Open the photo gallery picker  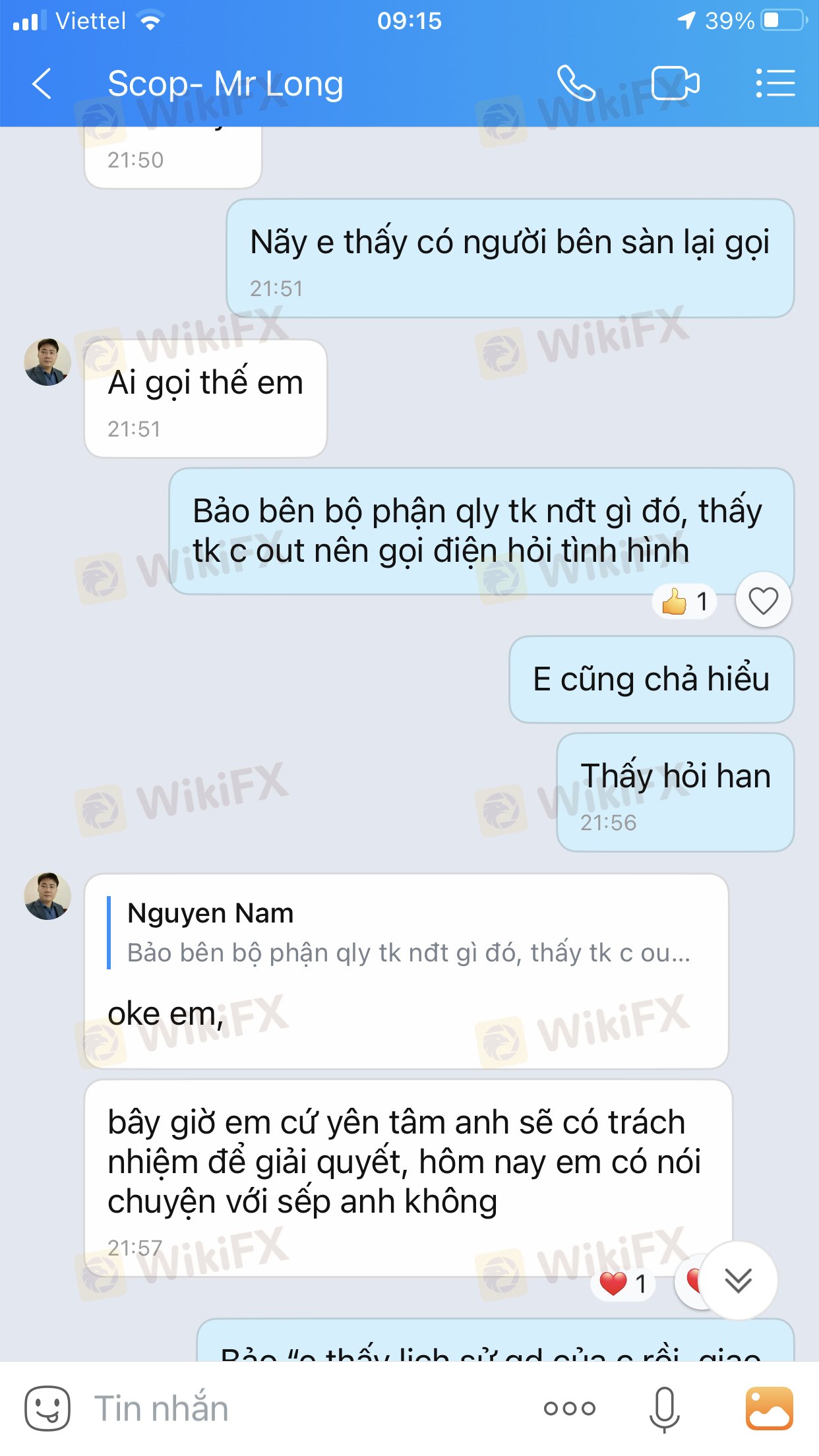click(769, 1409)
